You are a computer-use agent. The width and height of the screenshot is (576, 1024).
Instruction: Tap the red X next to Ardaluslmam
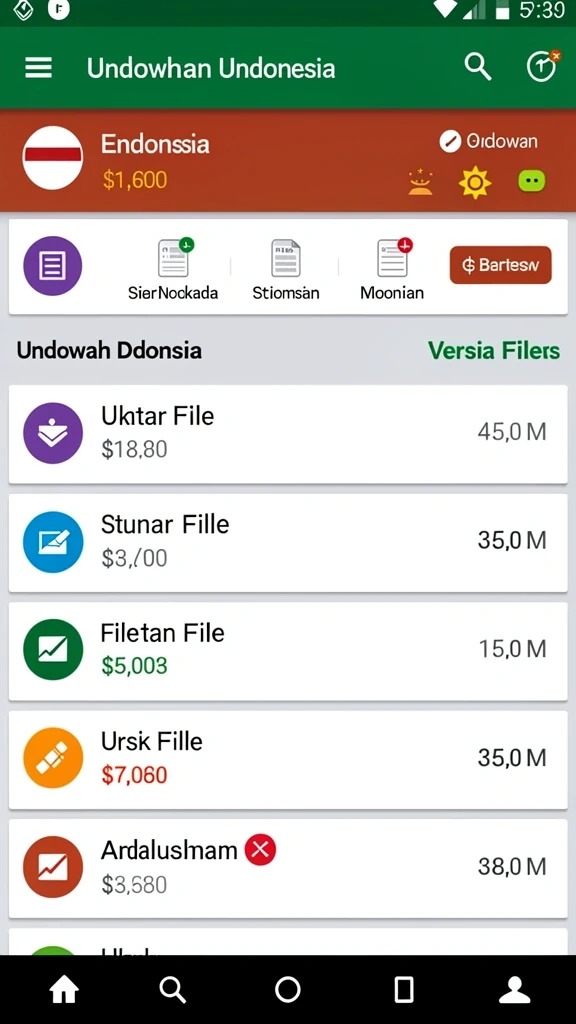tap(260, 850)
